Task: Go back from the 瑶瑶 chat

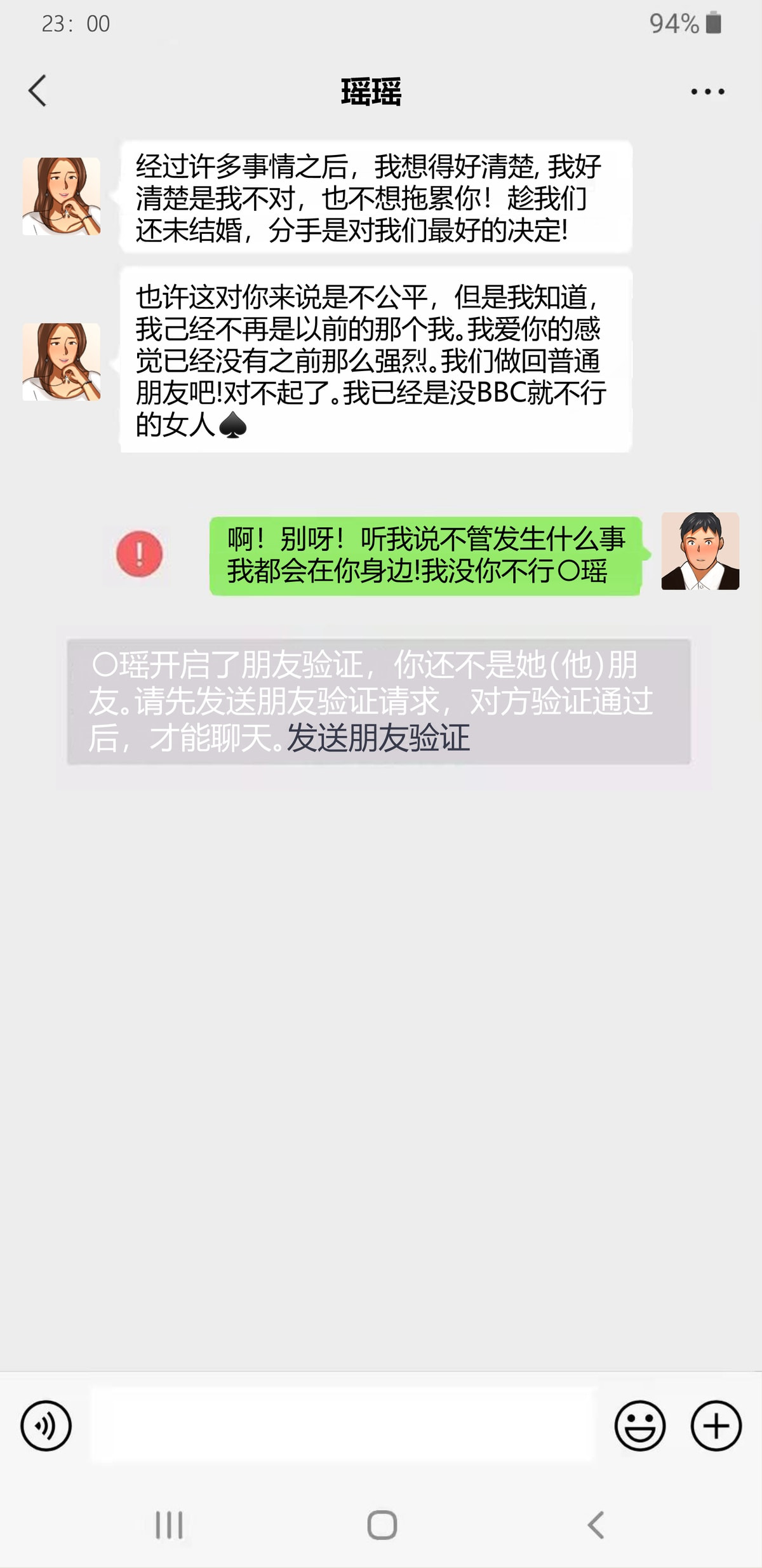Action: (x=37, y=91)
